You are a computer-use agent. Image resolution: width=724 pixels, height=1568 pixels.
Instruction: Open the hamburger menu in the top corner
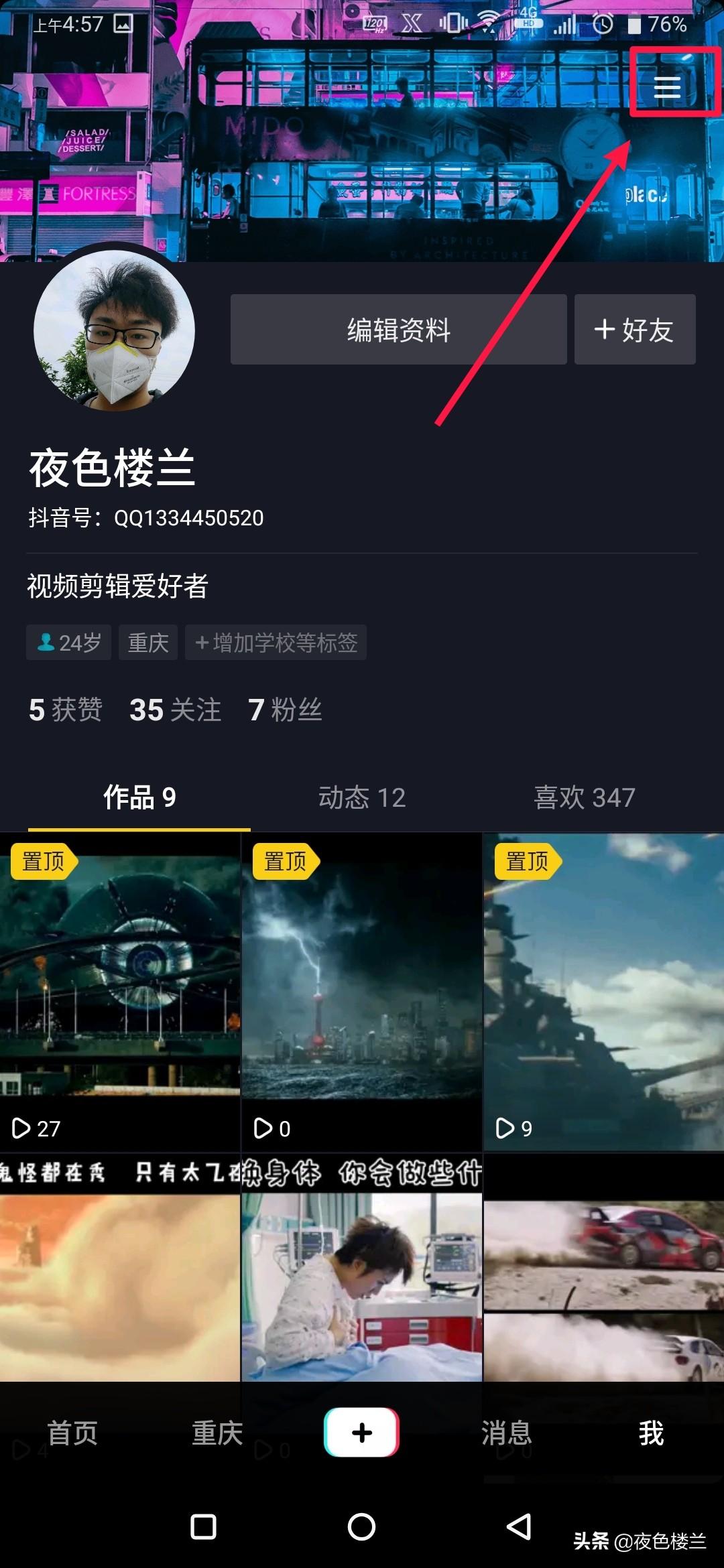[x=667, y=86]
